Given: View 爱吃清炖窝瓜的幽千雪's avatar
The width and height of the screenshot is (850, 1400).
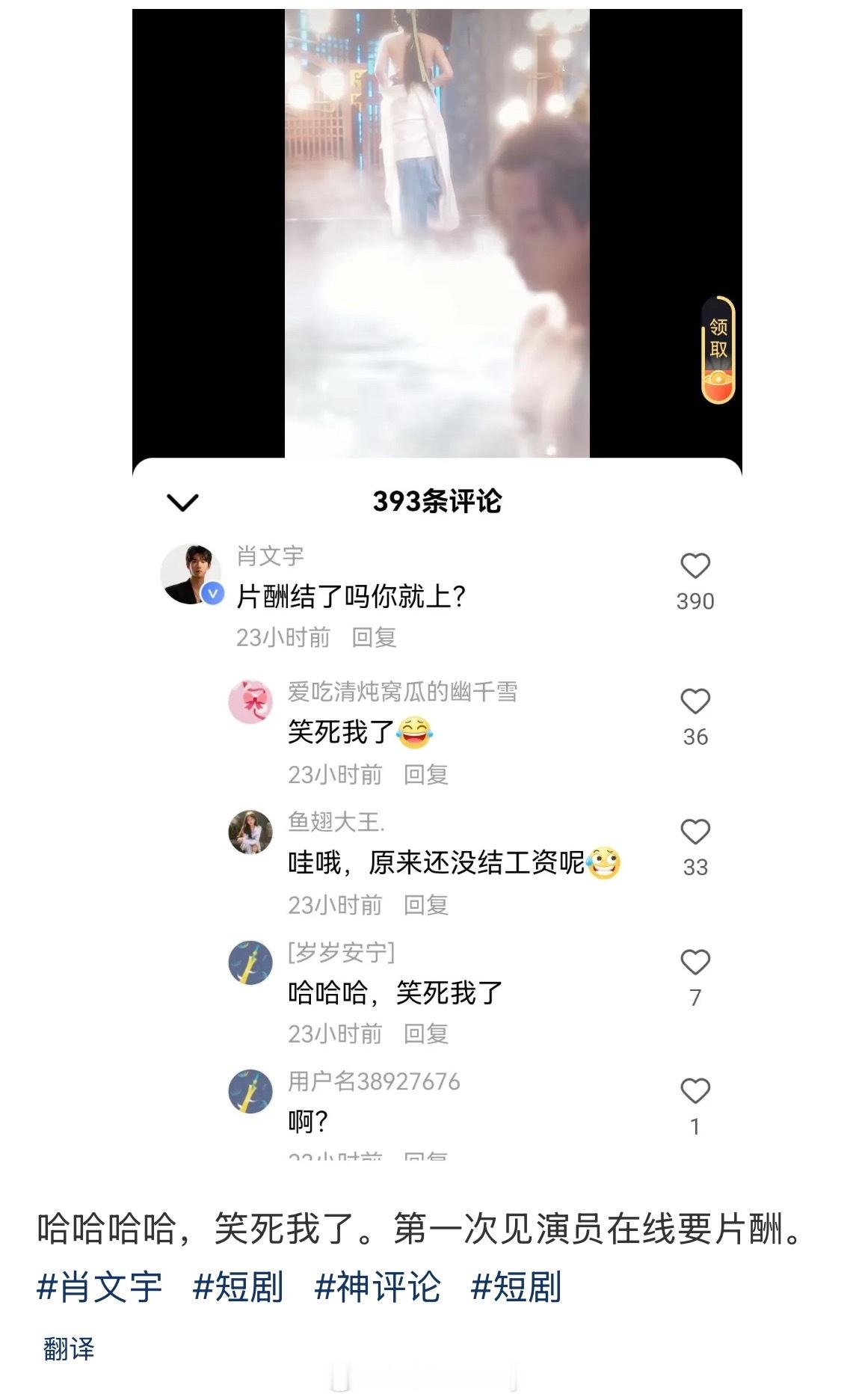Looking at the screenshot, I should click(x=249, y=701).
